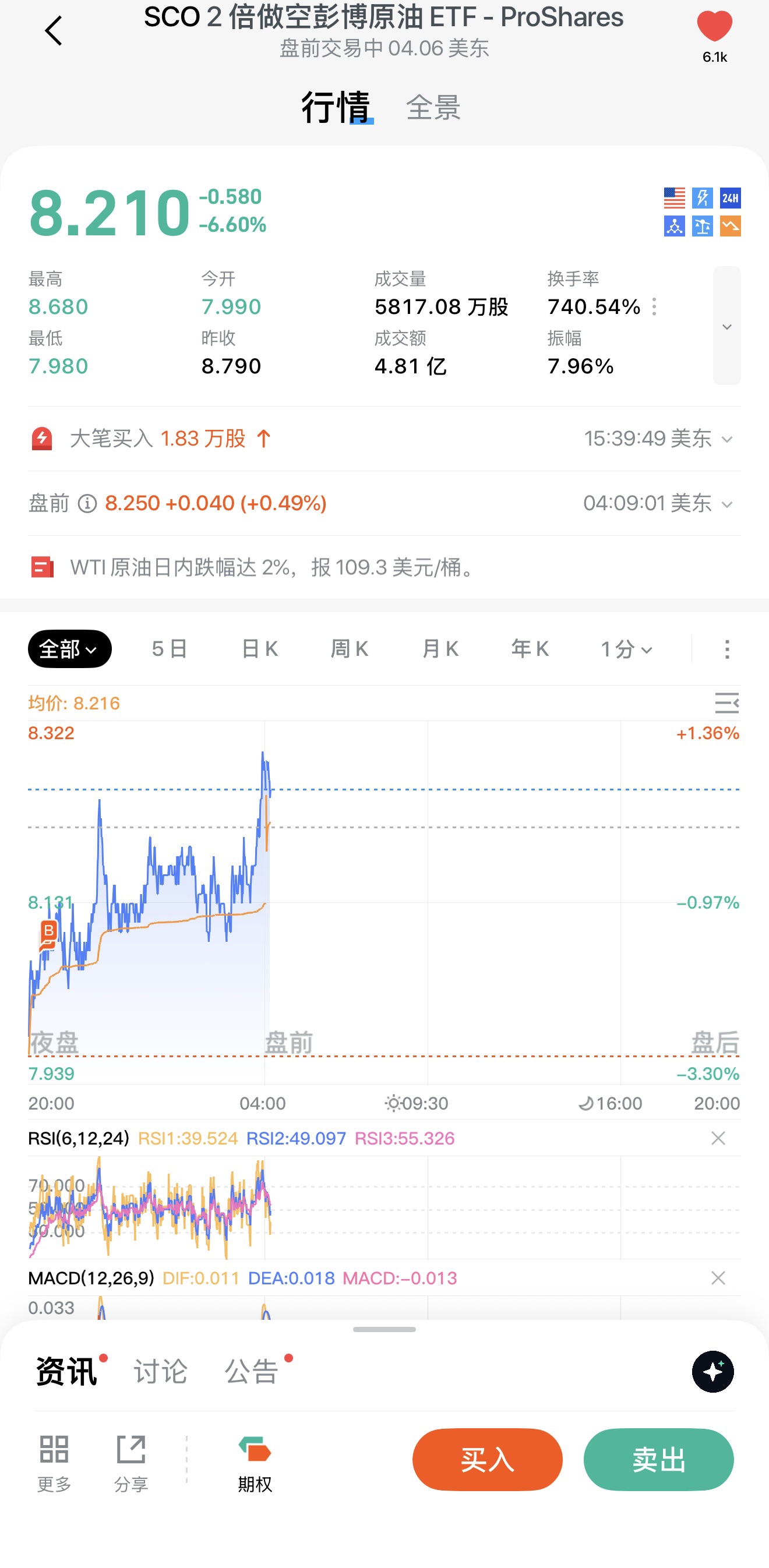Viewport: 769px width, 1568px height.
Task: Select the 5日 chart range
Action: [170, 649]
